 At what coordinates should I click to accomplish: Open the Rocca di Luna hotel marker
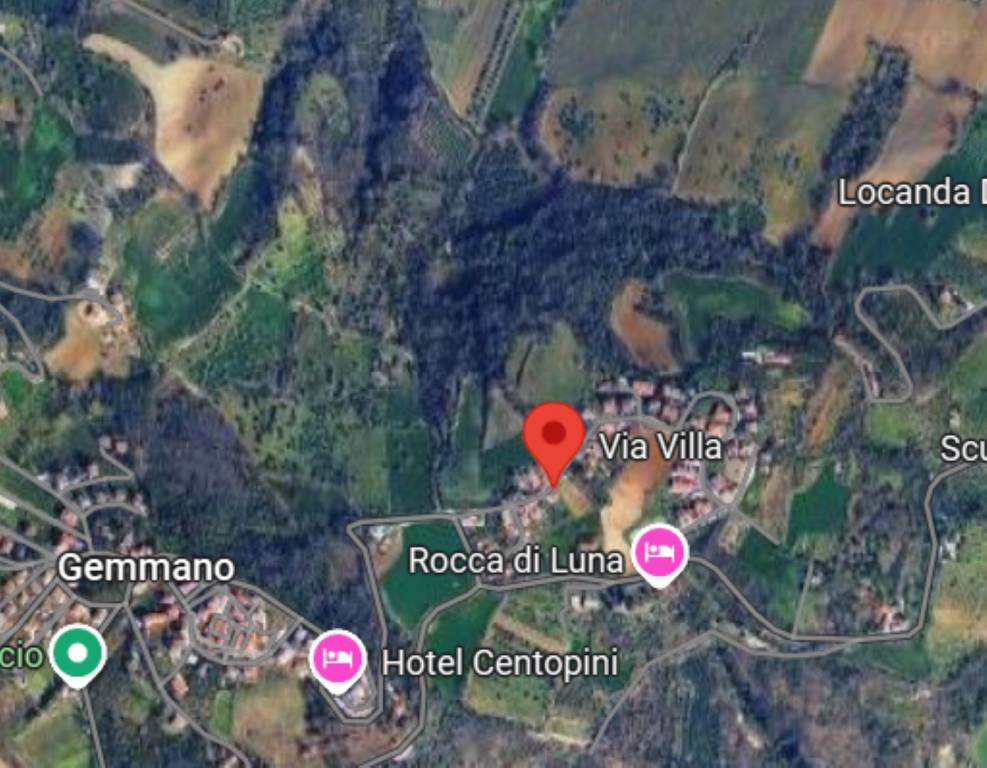pyautogui.click(x=661, y=552)
